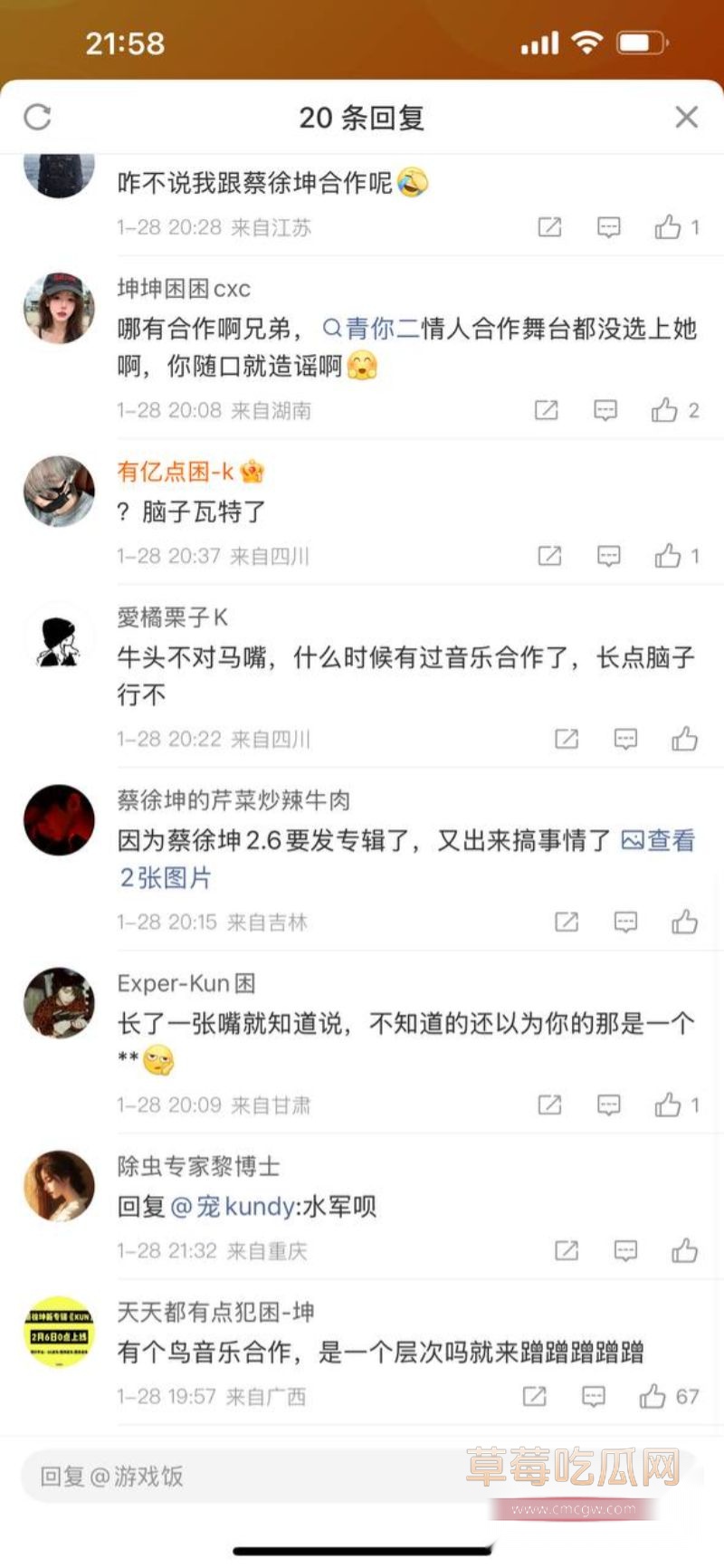This screenshot has height=1568, width=724.
Task: Like the first comment about 蔡徐坤合作
Action: click(670, 228)
